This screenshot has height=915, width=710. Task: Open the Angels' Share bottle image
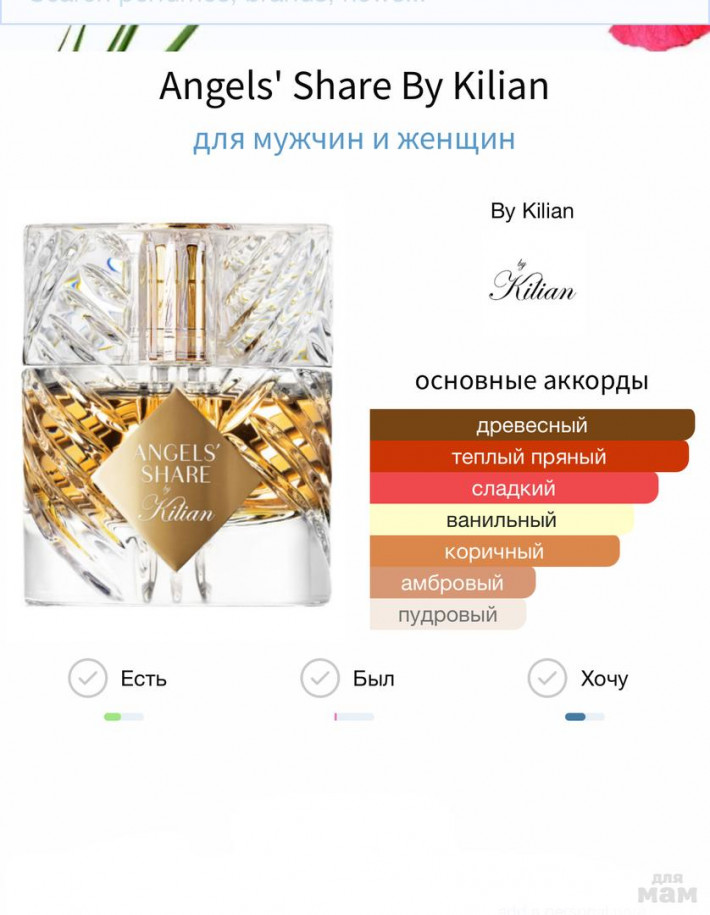tap(177, 415)
